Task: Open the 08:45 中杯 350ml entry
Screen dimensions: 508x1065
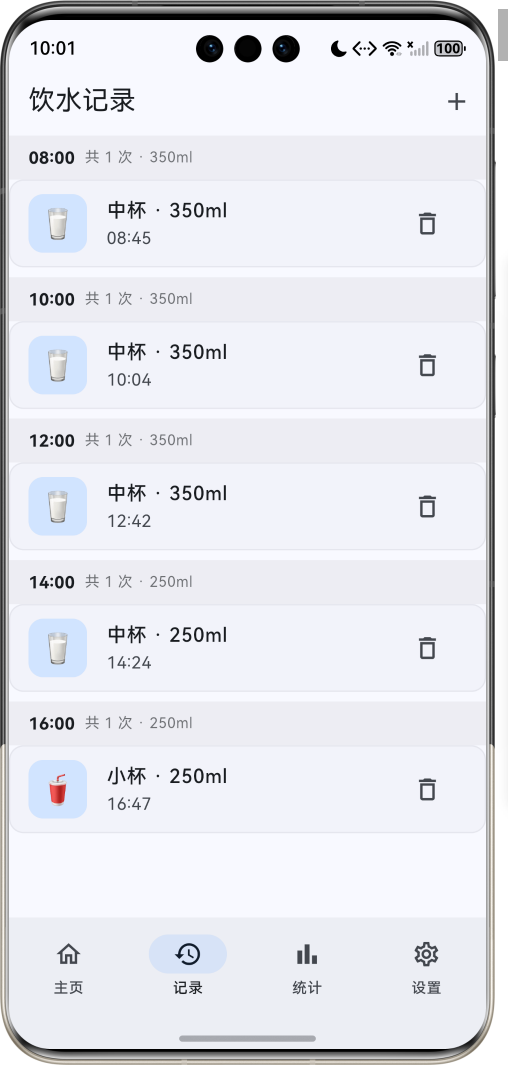Action: 248,223
